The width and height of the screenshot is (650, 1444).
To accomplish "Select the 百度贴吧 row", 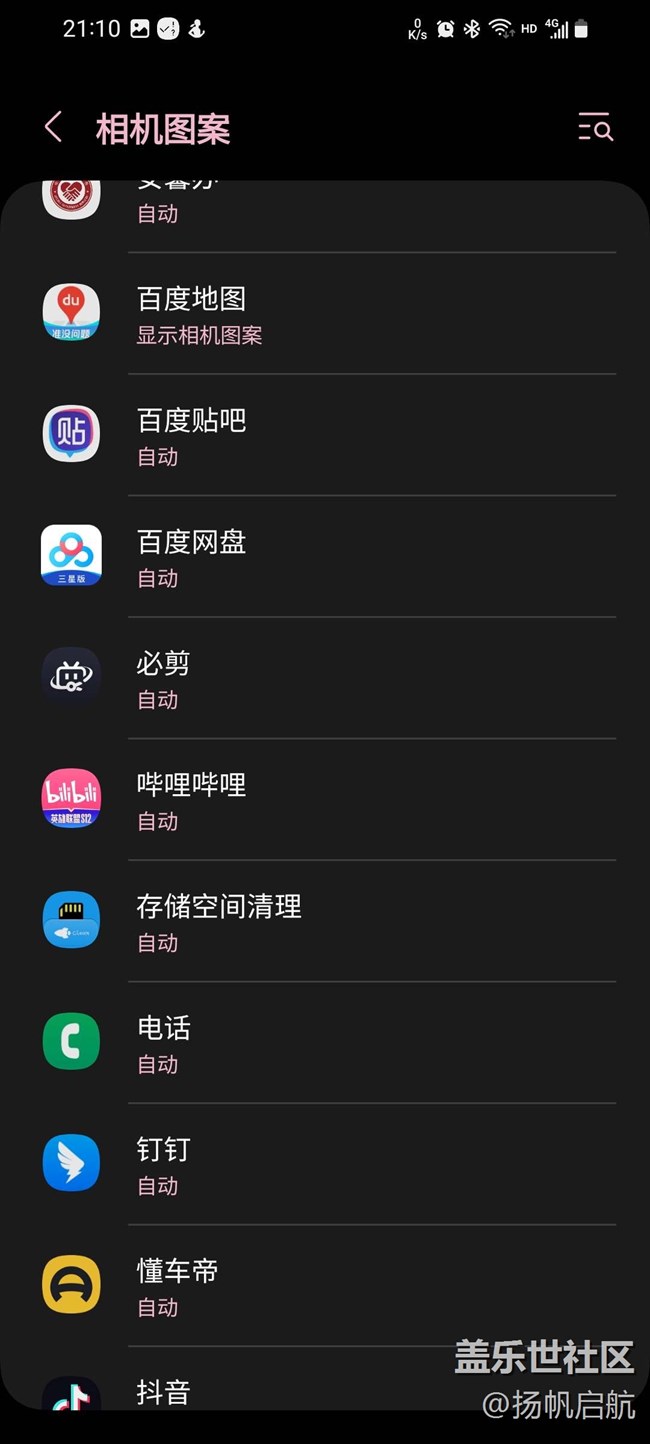I will [325, 436].
